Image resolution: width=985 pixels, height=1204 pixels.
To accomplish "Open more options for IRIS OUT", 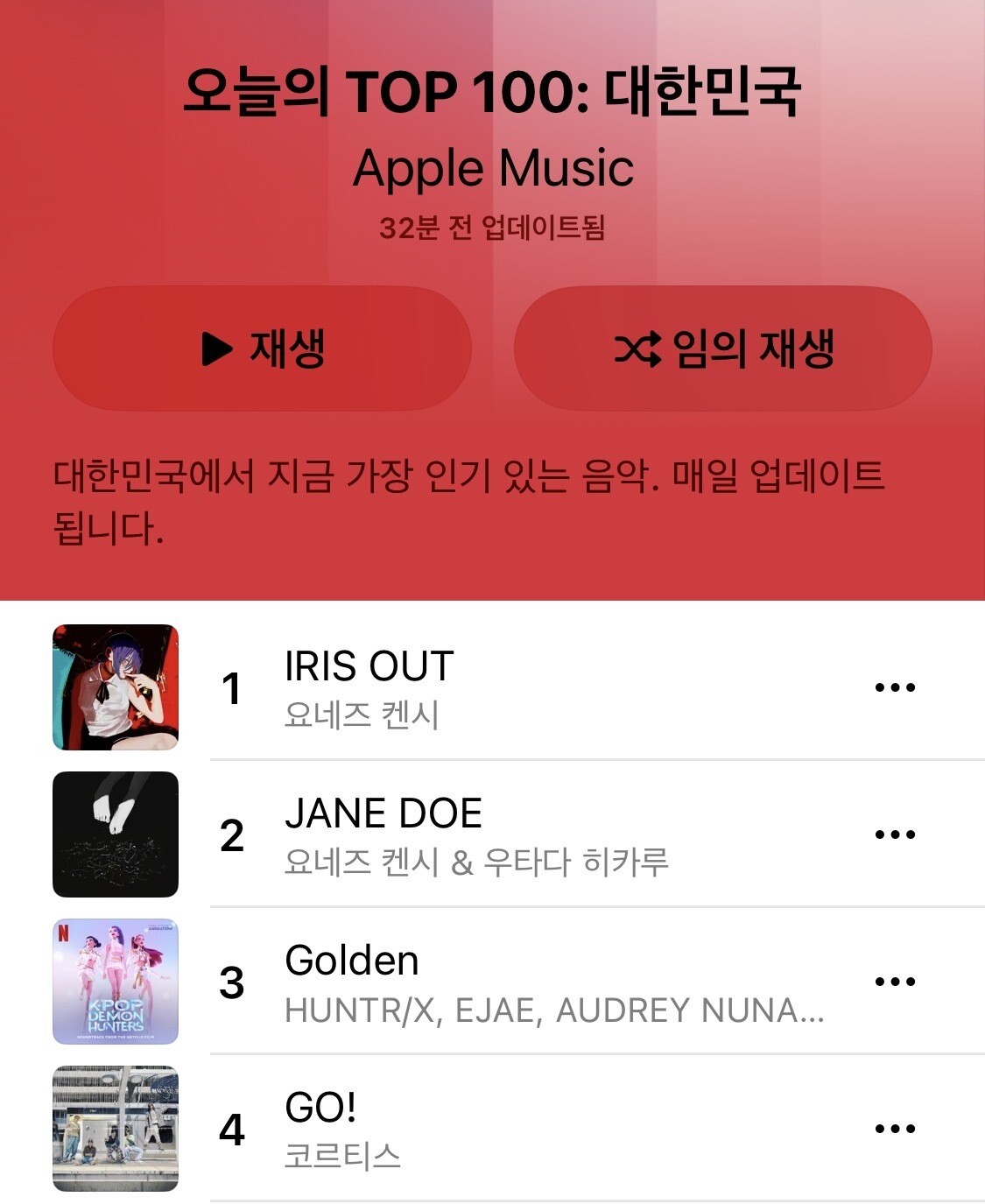I will [895, 687].
